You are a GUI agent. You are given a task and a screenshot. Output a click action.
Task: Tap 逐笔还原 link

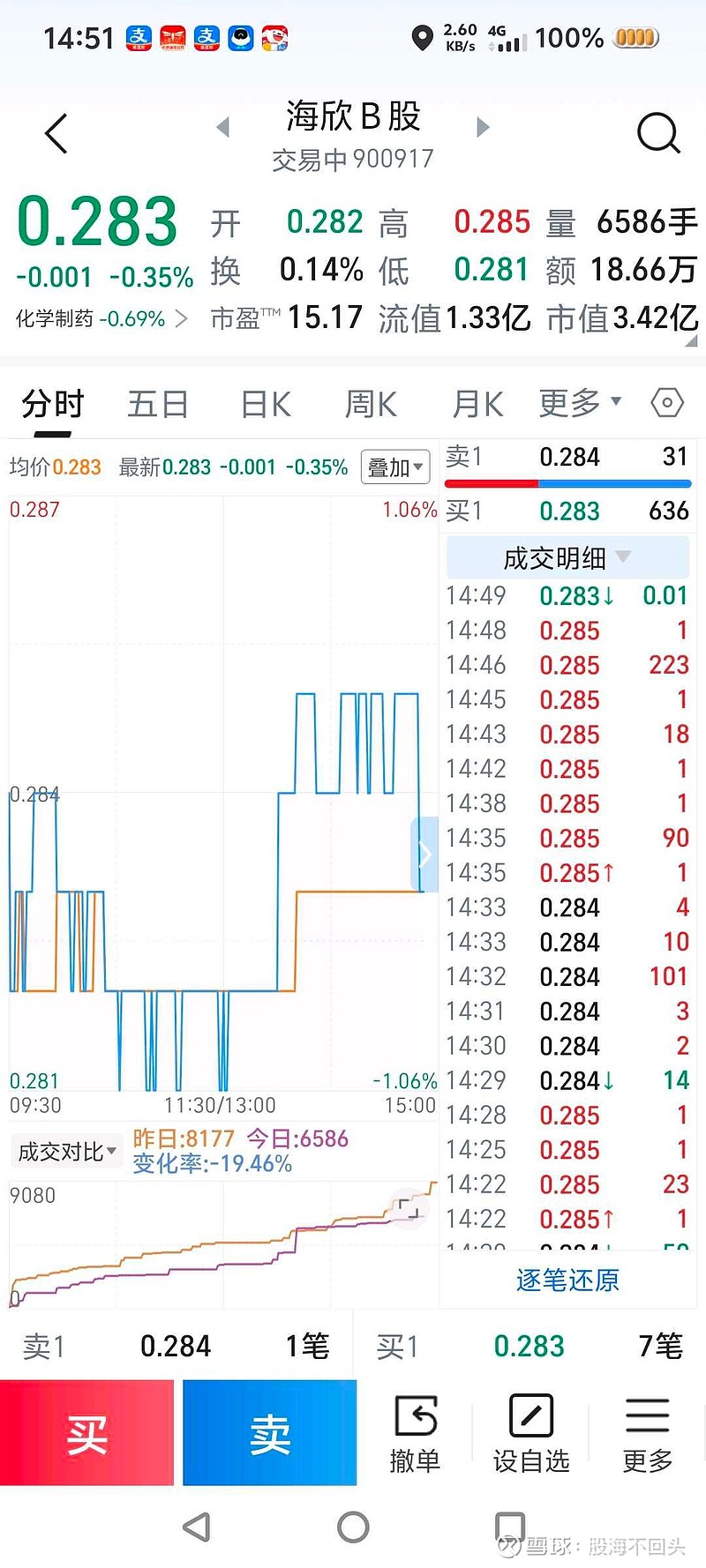pos(567,1280)
